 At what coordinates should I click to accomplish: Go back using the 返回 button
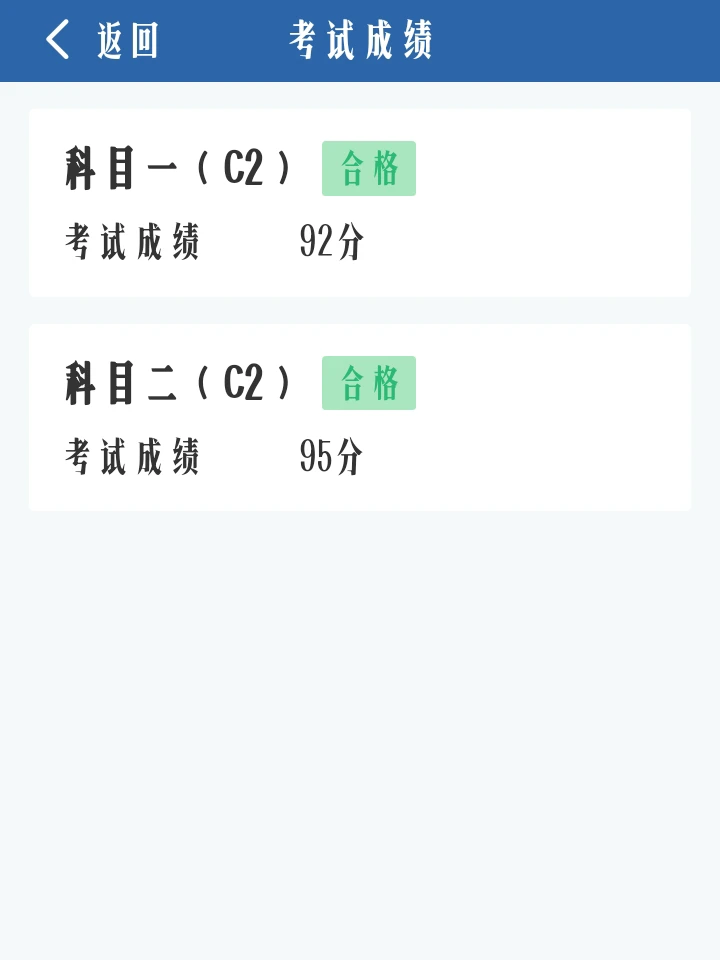click(x=102, y=41)
